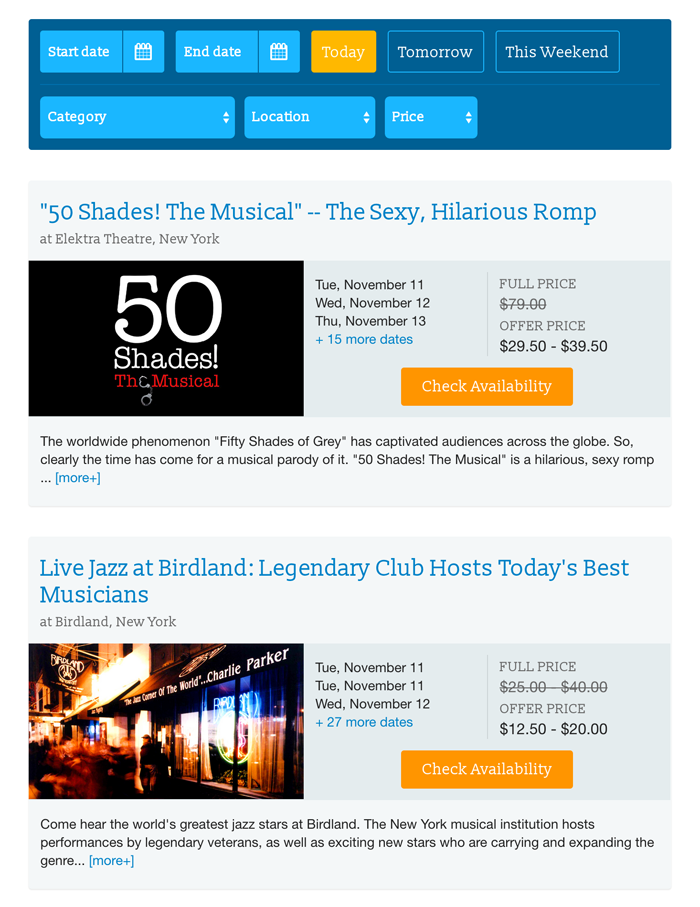Screen dimensions: 700x907
Task: Show +15 more dates for 50 Shades
Action: coord(364,340)
